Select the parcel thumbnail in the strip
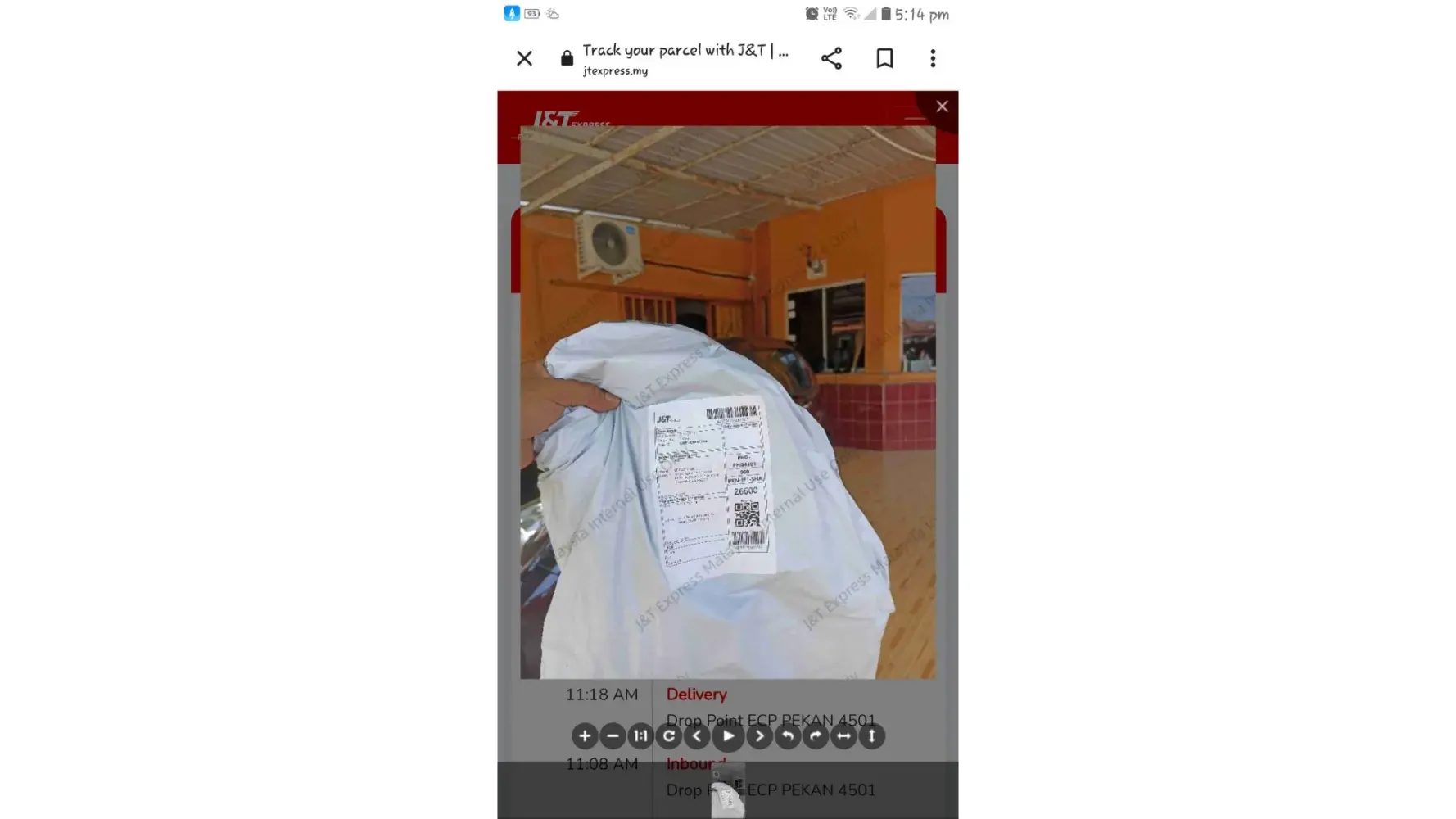Viewport: 1456px width, 819px height. [x=727, y=791]
